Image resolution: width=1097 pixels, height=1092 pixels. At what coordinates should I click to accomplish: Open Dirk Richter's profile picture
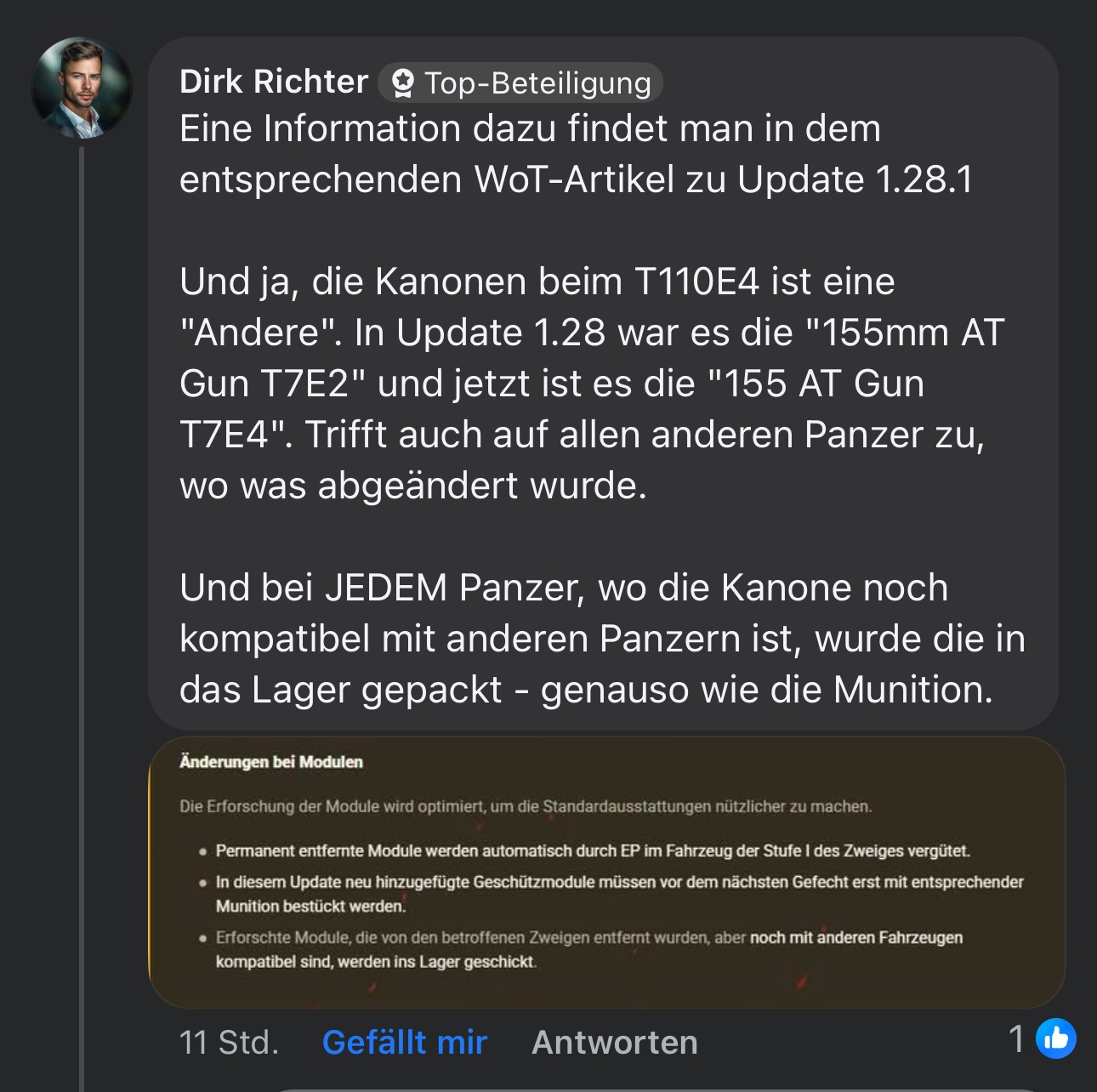(82, 88)
